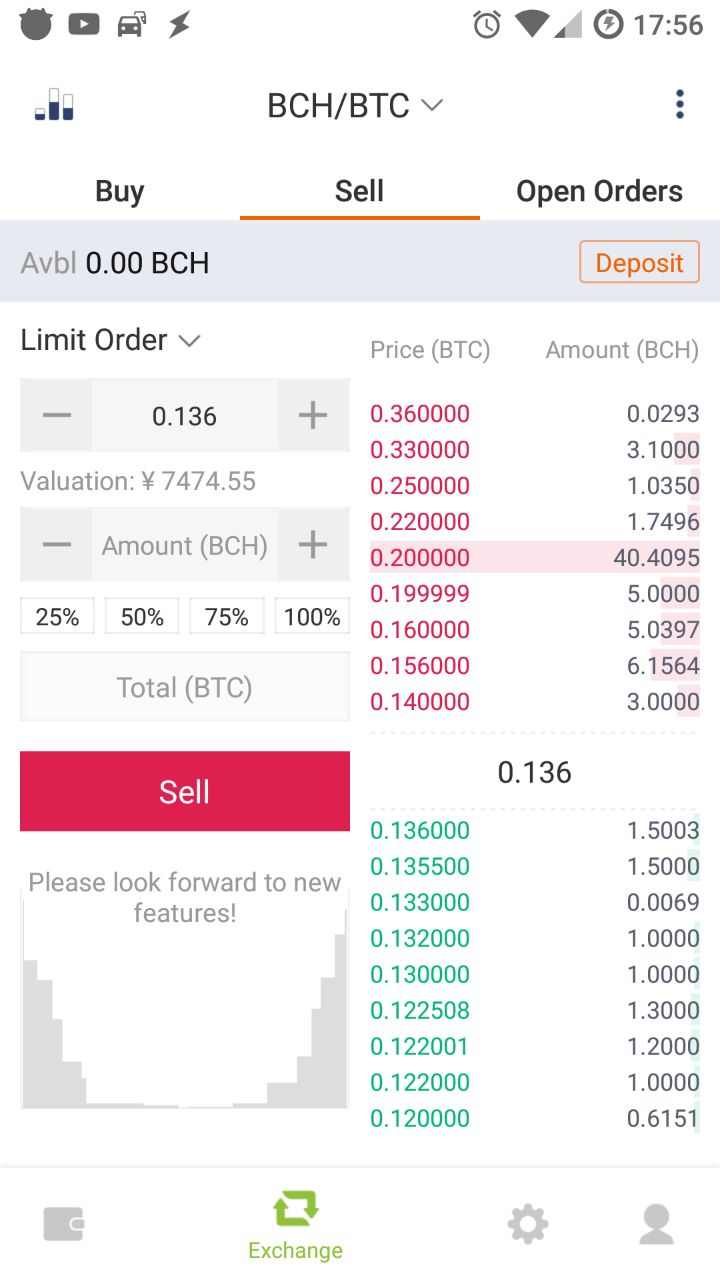Tap the Total (BTC) field
720x1280 pixels.
185,687
